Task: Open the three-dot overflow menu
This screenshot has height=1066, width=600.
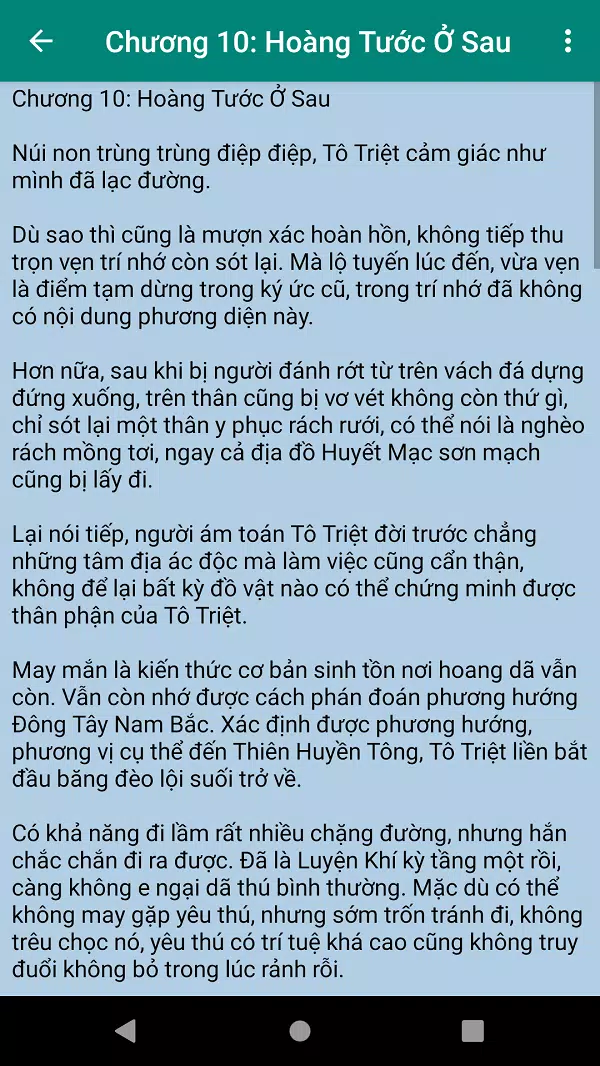Action: point(568,41)
